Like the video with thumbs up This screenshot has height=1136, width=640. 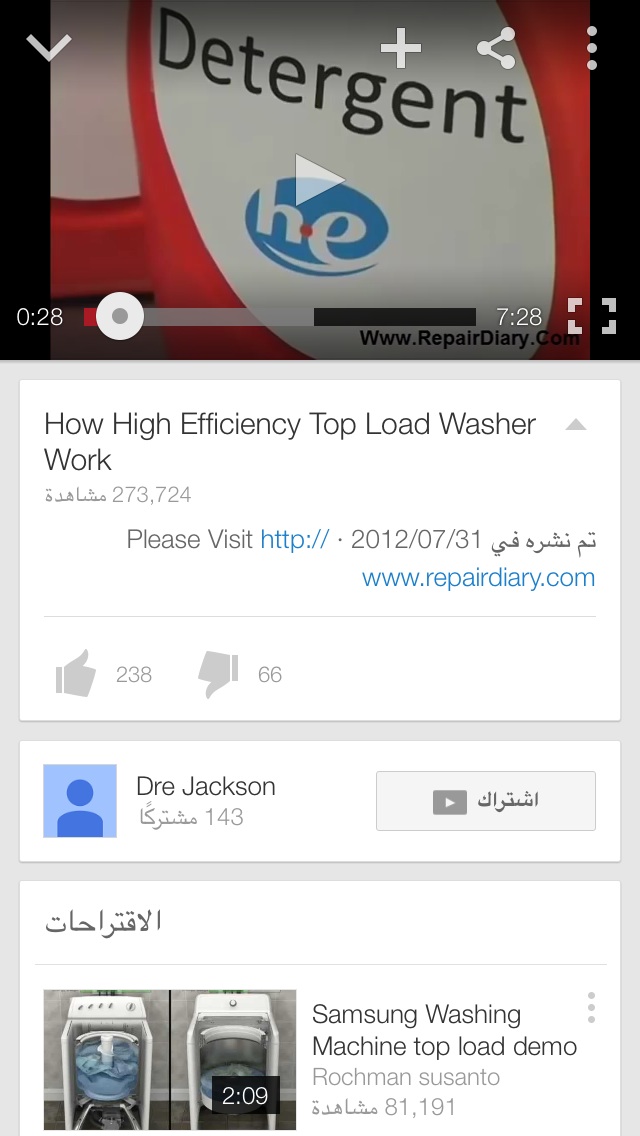[x=76, y=673]
